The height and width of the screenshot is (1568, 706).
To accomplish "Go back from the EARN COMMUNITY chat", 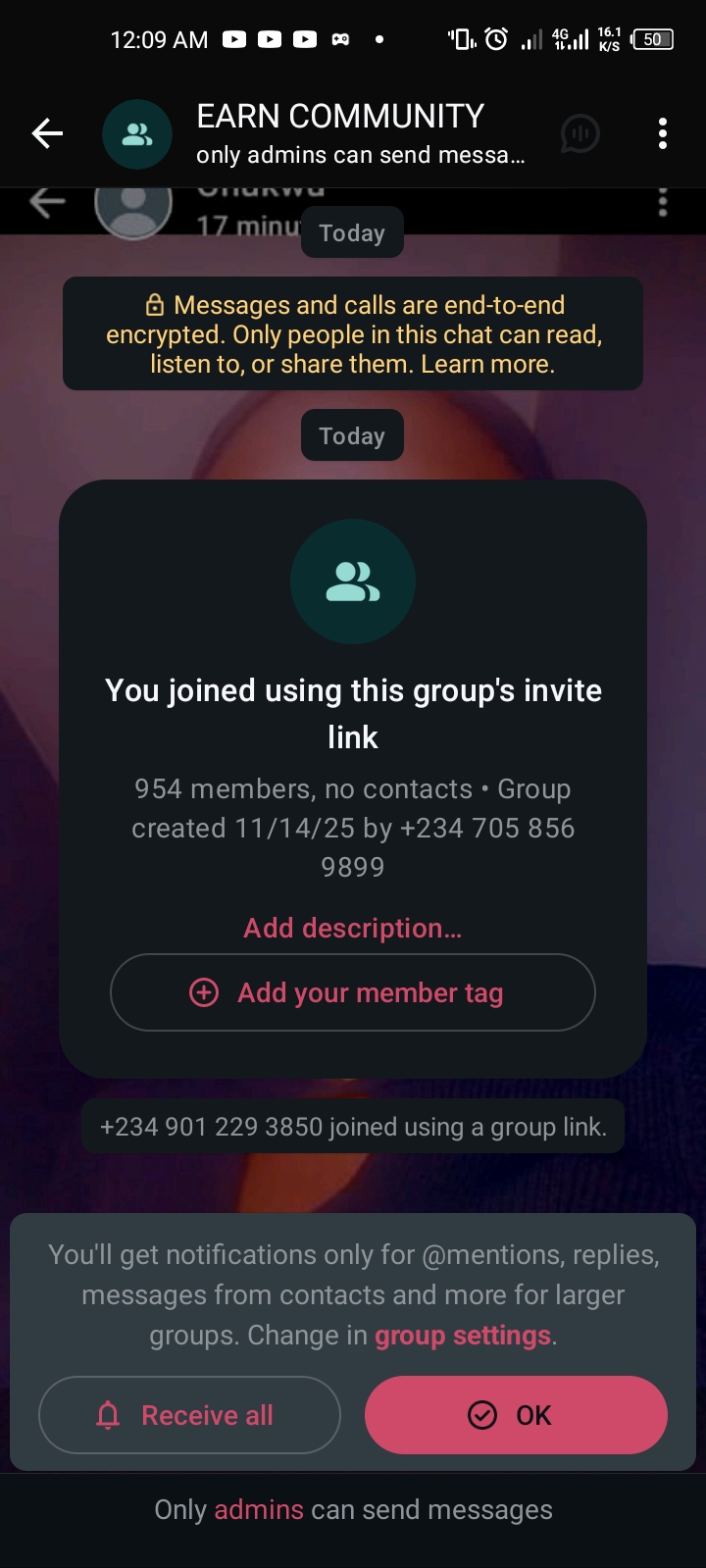I will (x=47, y=133).
